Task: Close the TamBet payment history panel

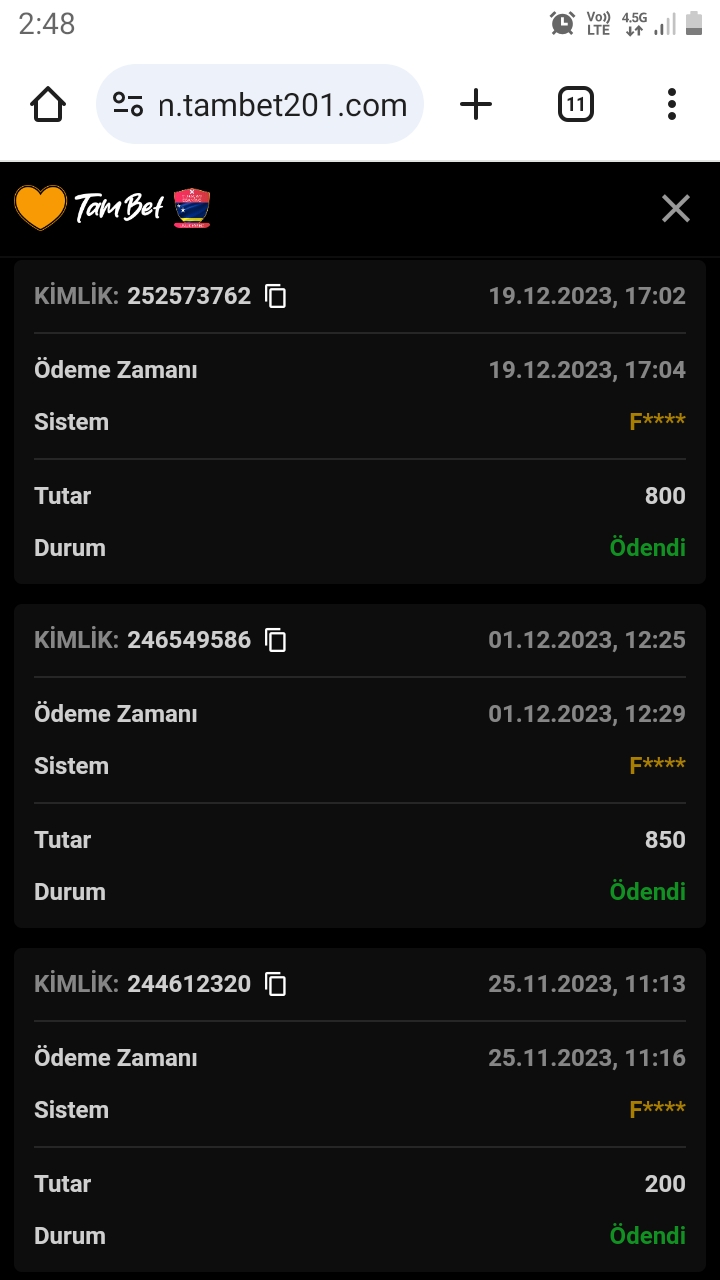Action: pyautogui.click(x=676, y=208)
